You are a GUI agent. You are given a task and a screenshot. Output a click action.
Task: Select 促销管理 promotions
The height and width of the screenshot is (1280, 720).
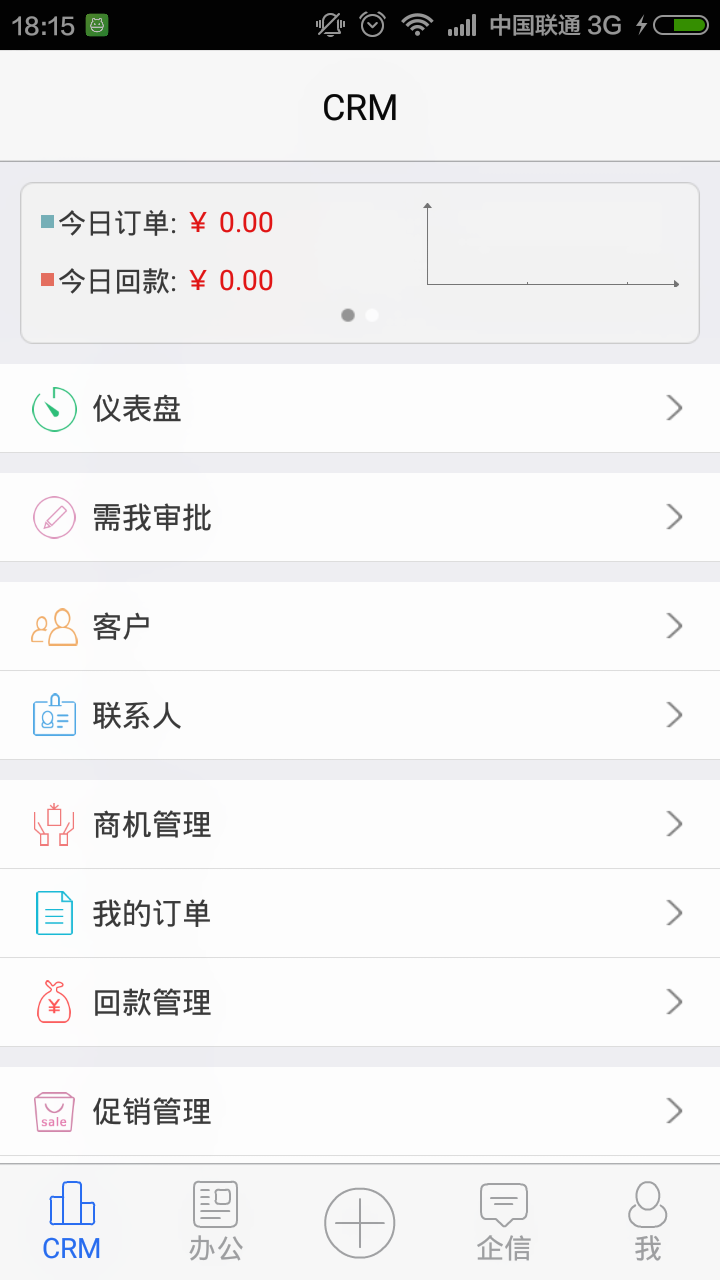click(360, 1111)
